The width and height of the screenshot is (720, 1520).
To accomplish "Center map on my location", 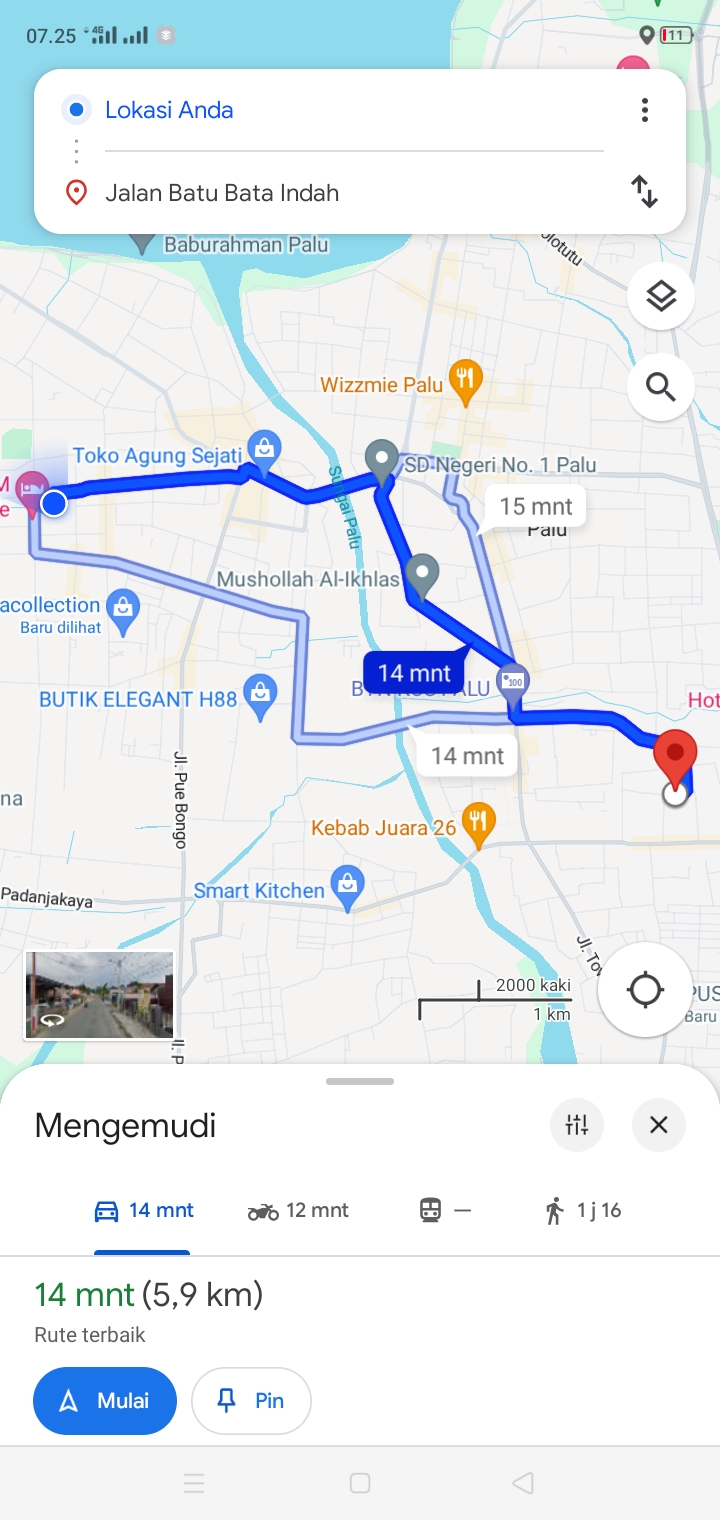I will 645,990.
